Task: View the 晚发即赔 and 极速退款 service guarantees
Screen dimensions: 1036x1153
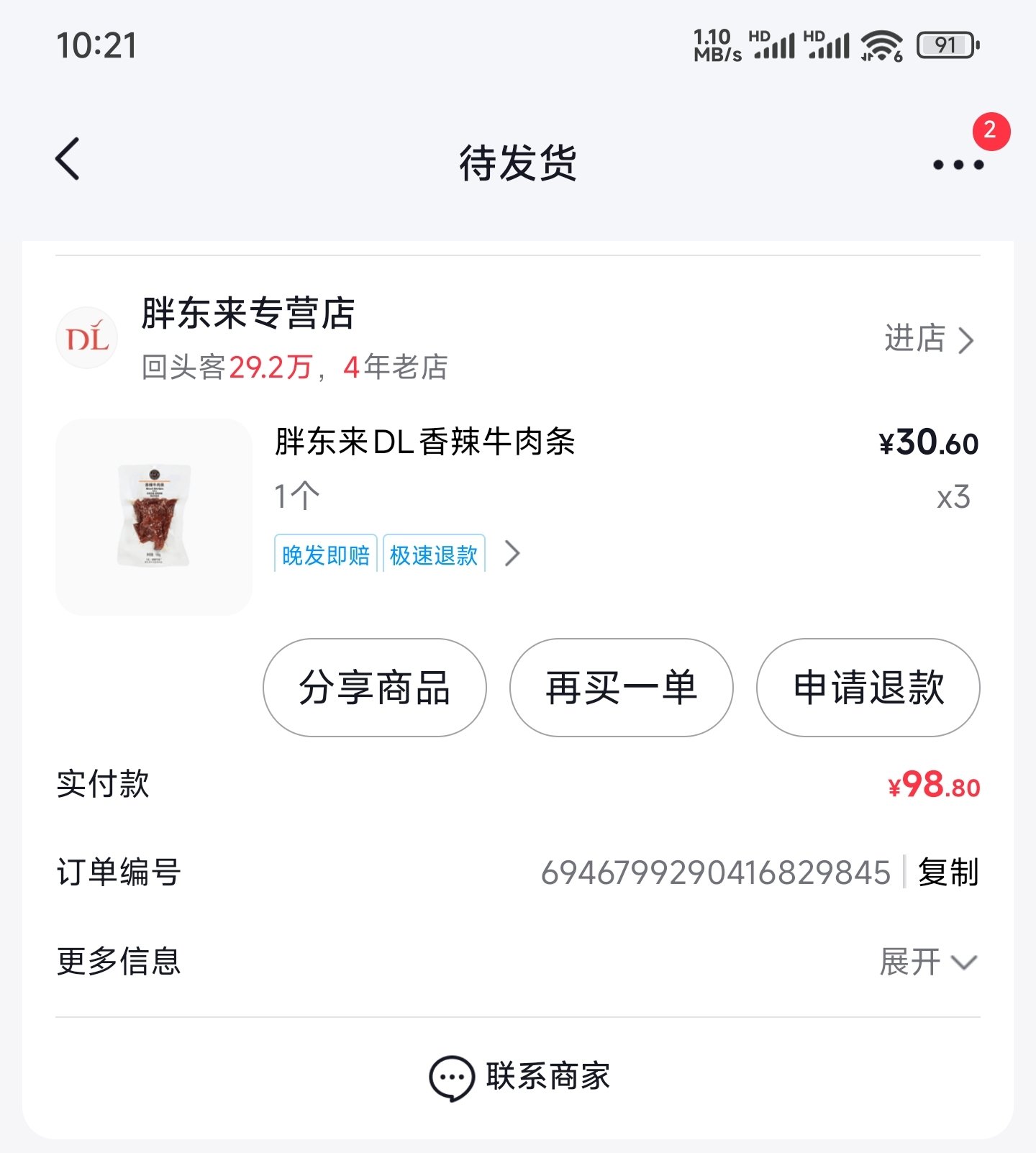Action: tap(397, 554)
